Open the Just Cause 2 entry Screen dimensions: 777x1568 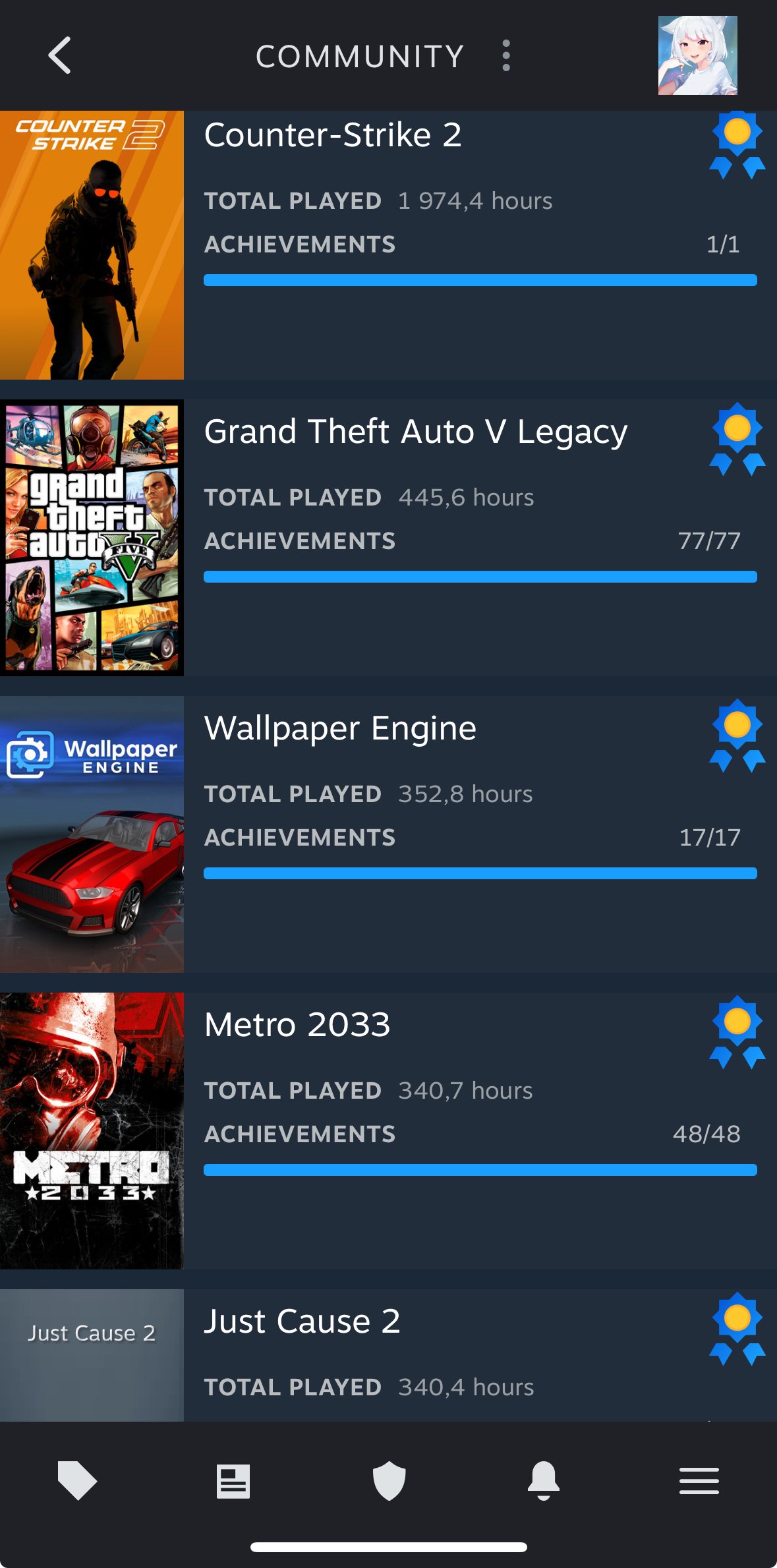388,1355
